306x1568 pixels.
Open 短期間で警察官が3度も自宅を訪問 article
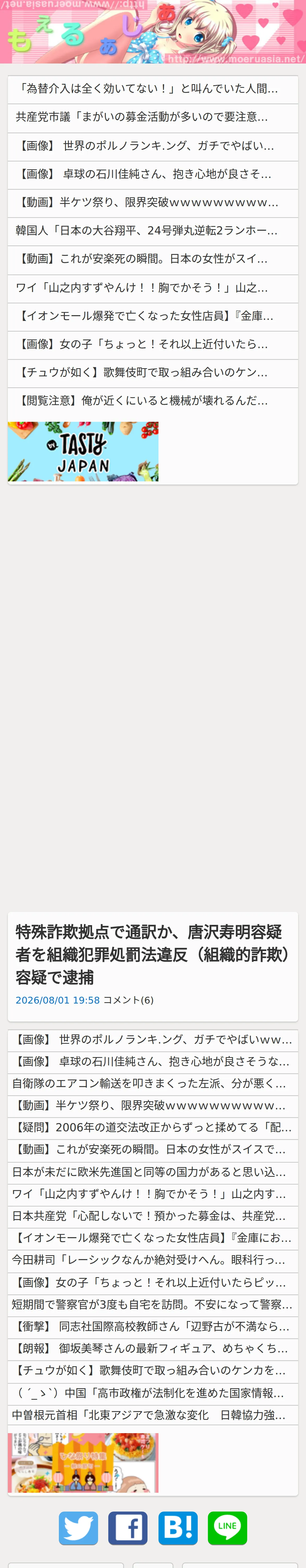pyautogui.click(x=152, y=1304)
